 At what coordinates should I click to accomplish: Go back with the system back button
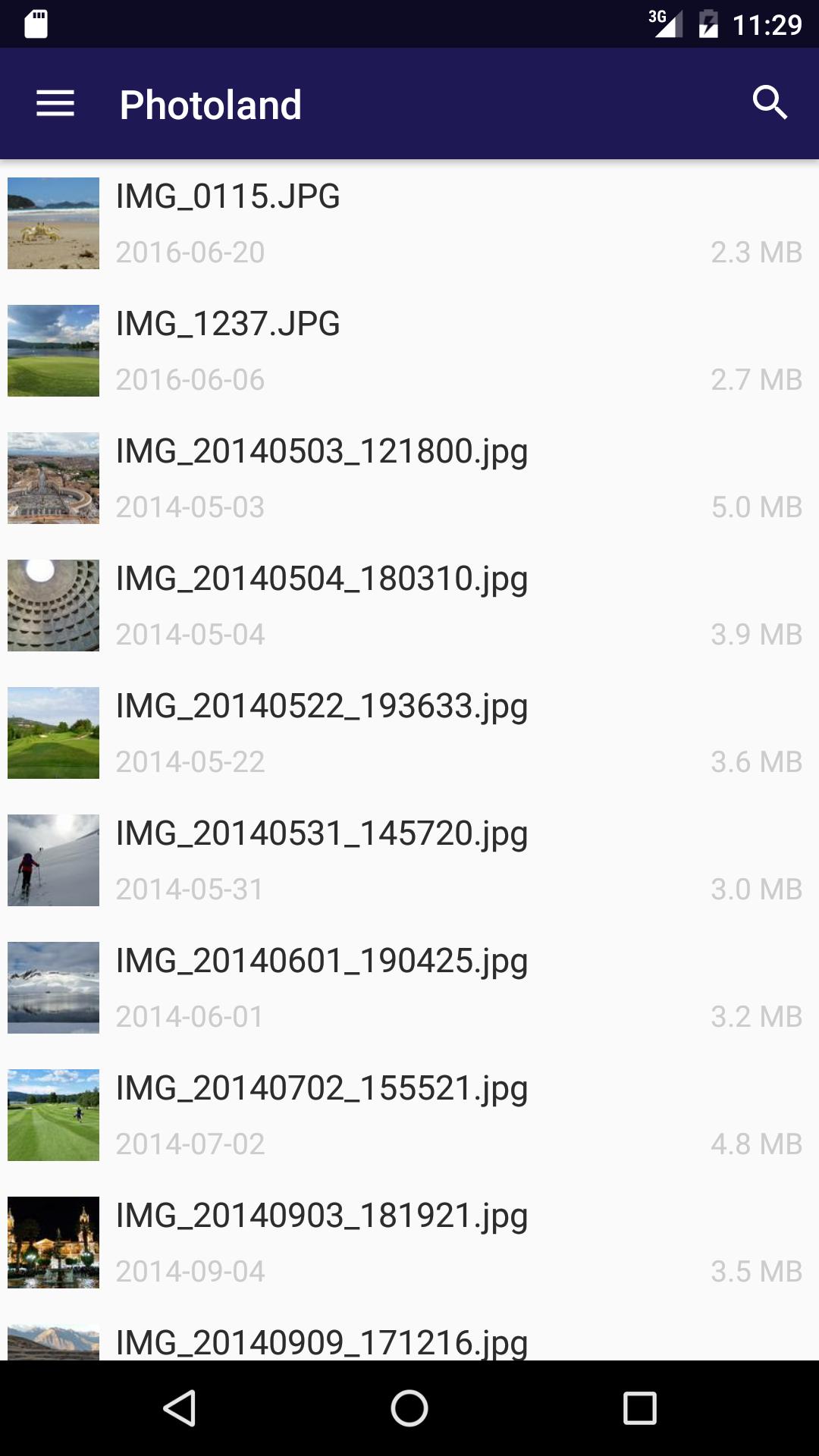click(180, 1408)
